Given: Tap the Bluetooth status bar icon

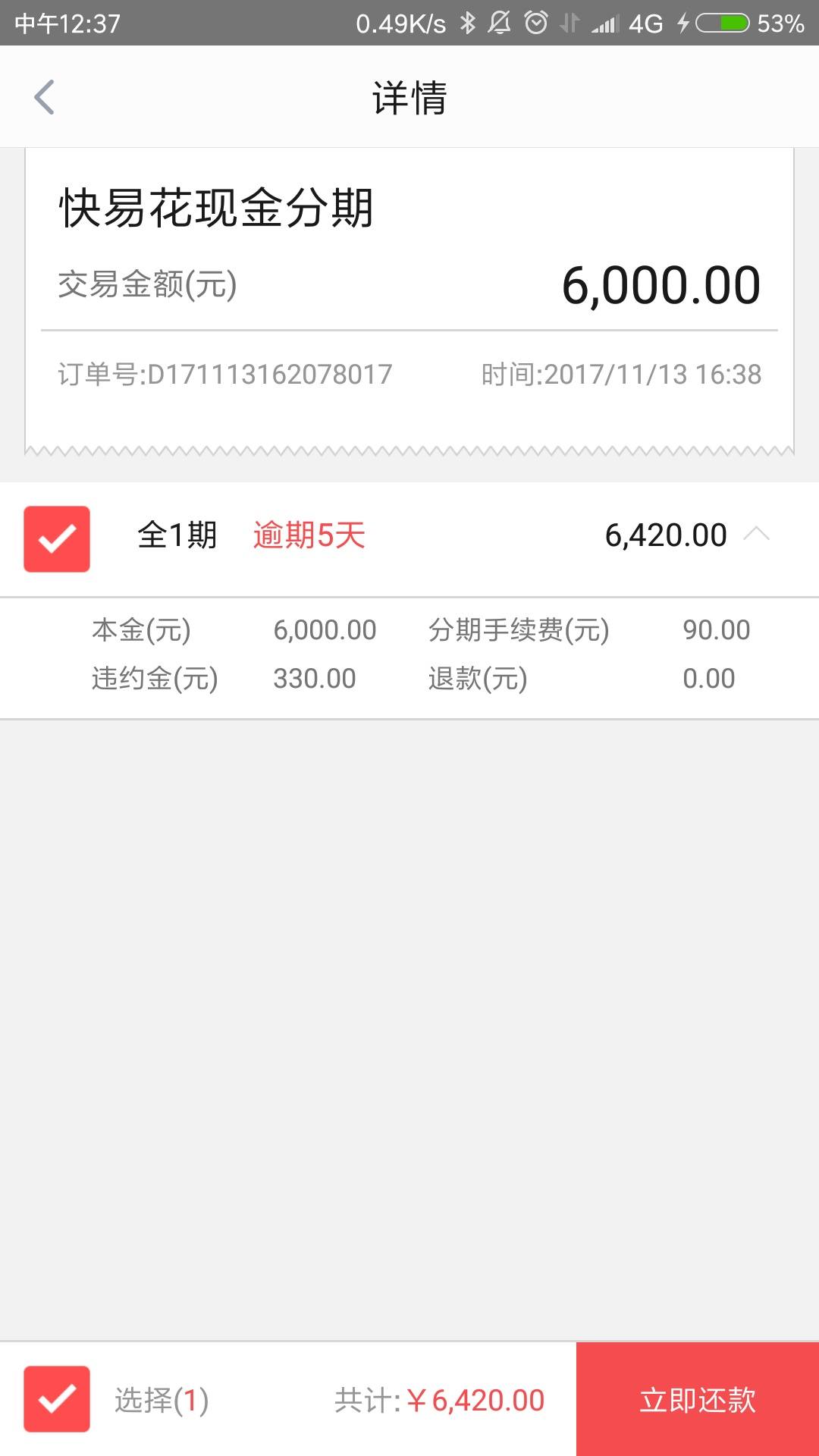Looking at the screenshot, I should point(469,22).
